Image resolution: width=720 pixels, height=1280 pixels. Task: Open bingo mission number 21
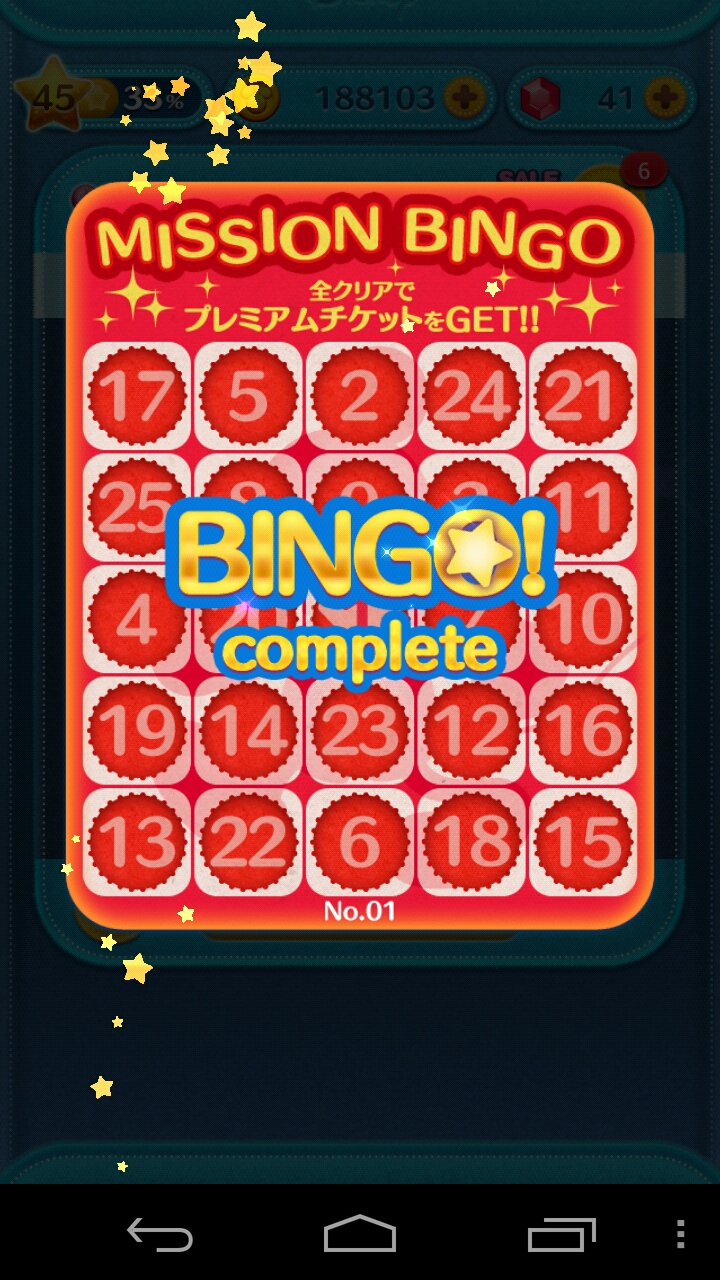(x=583, y=396)
